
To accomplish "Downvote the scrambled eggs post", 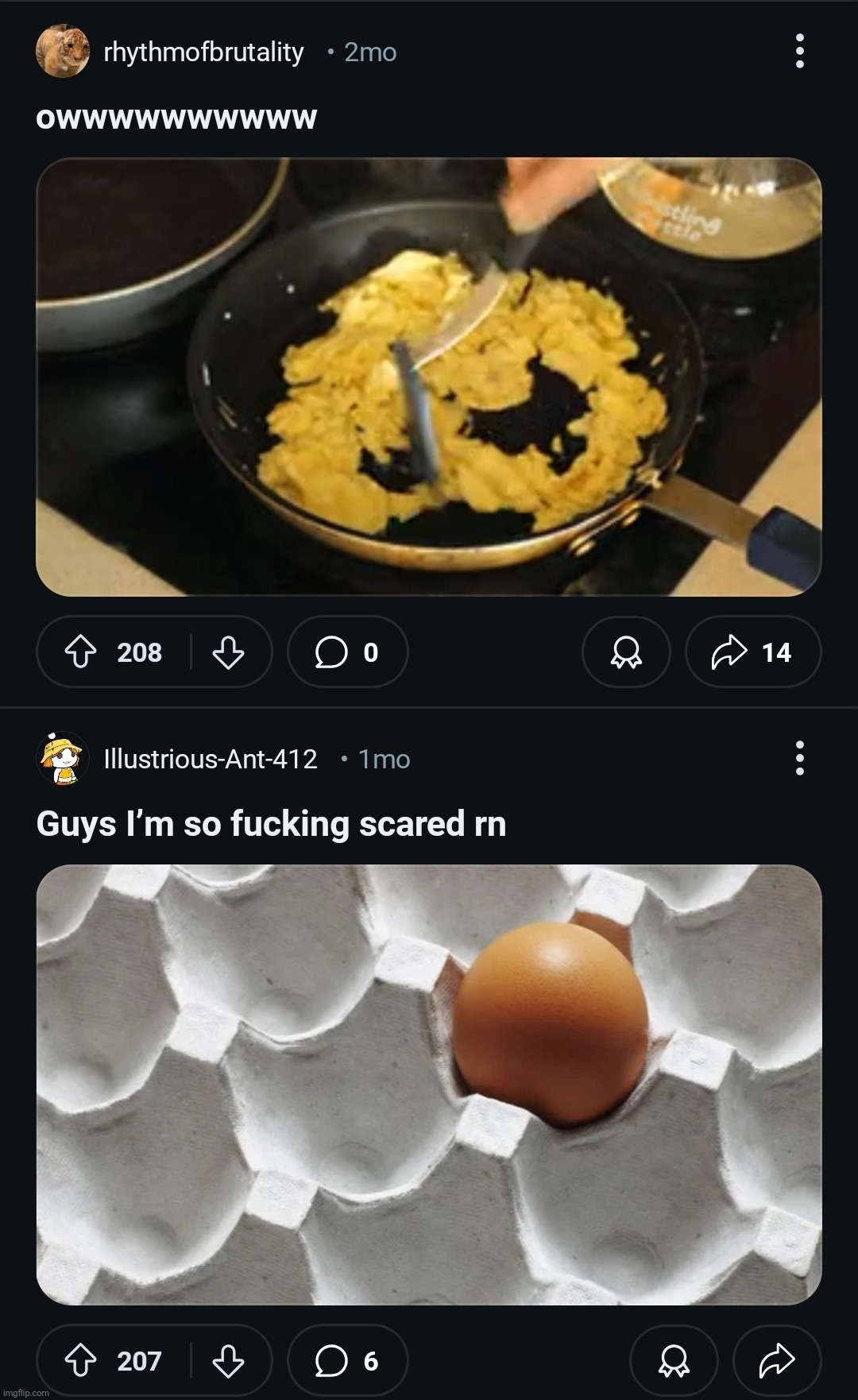I will [x=228, y=652].
